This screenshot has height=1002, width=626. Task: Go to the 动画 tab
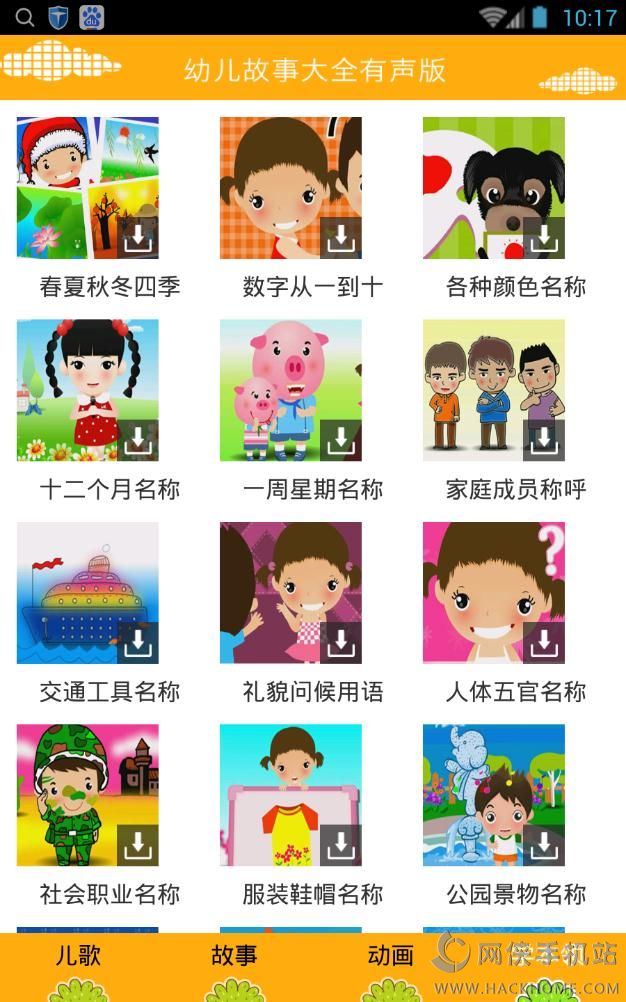pyautogui.click(x=390, y=956)
